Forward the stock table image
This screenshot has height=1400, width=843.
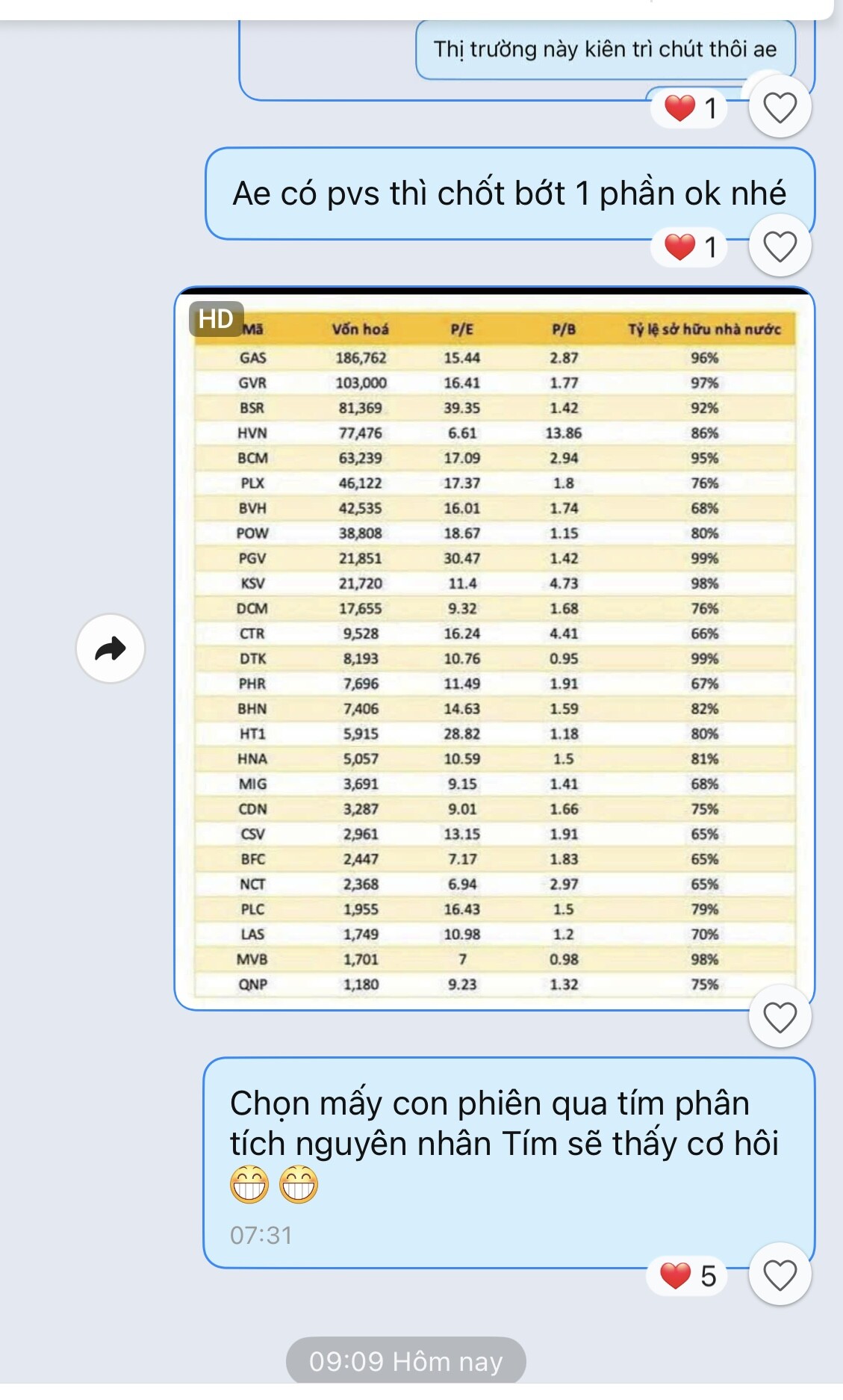[x=111, y=648]
